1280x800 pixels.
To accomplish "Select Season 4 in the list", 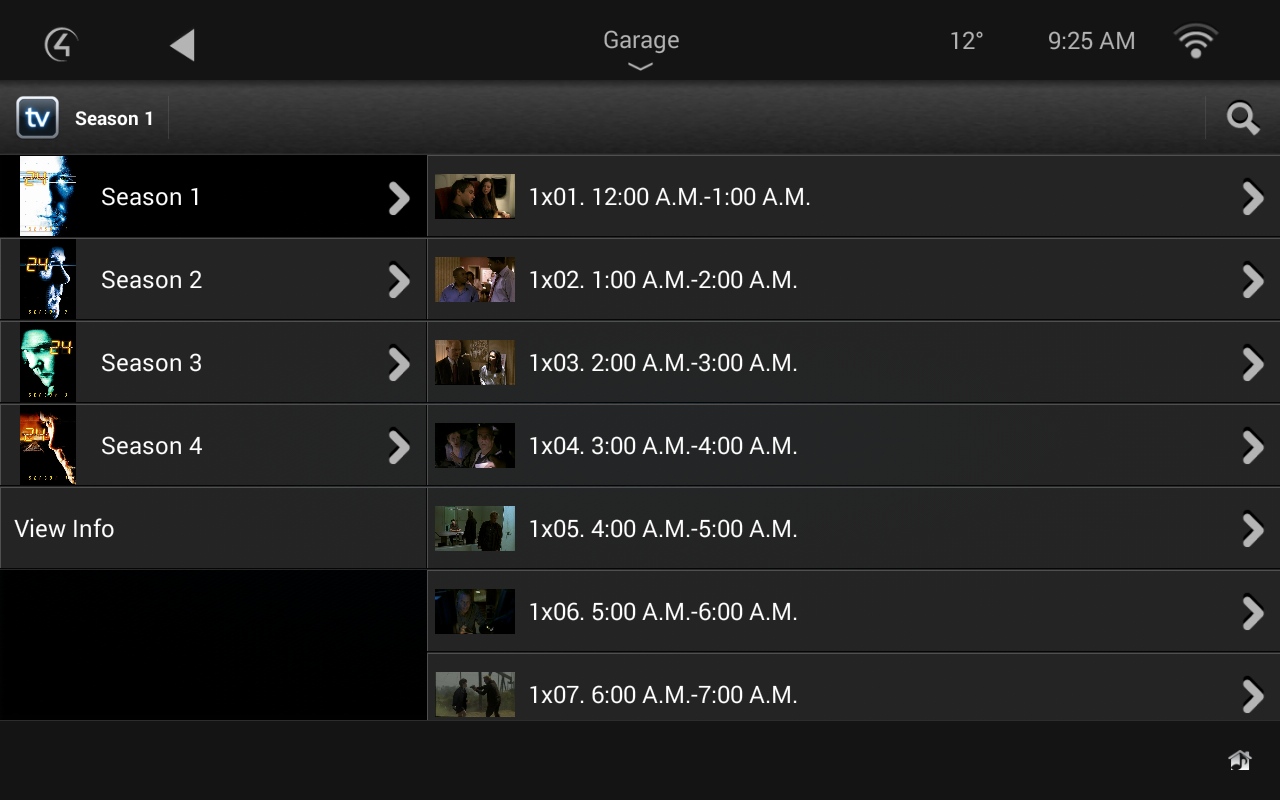I will [x=213, y=446].
